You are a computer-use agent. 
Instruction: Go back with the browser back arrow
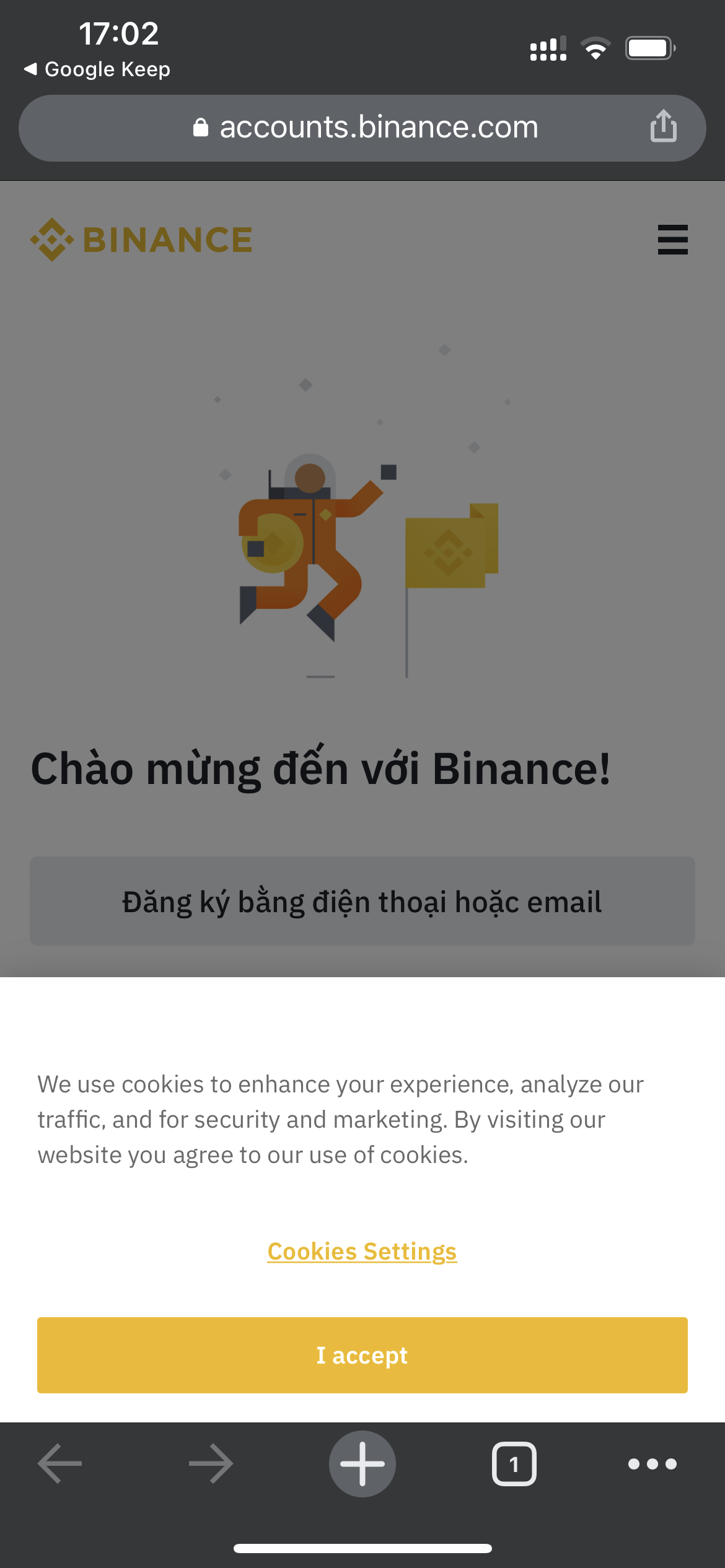60,1464
